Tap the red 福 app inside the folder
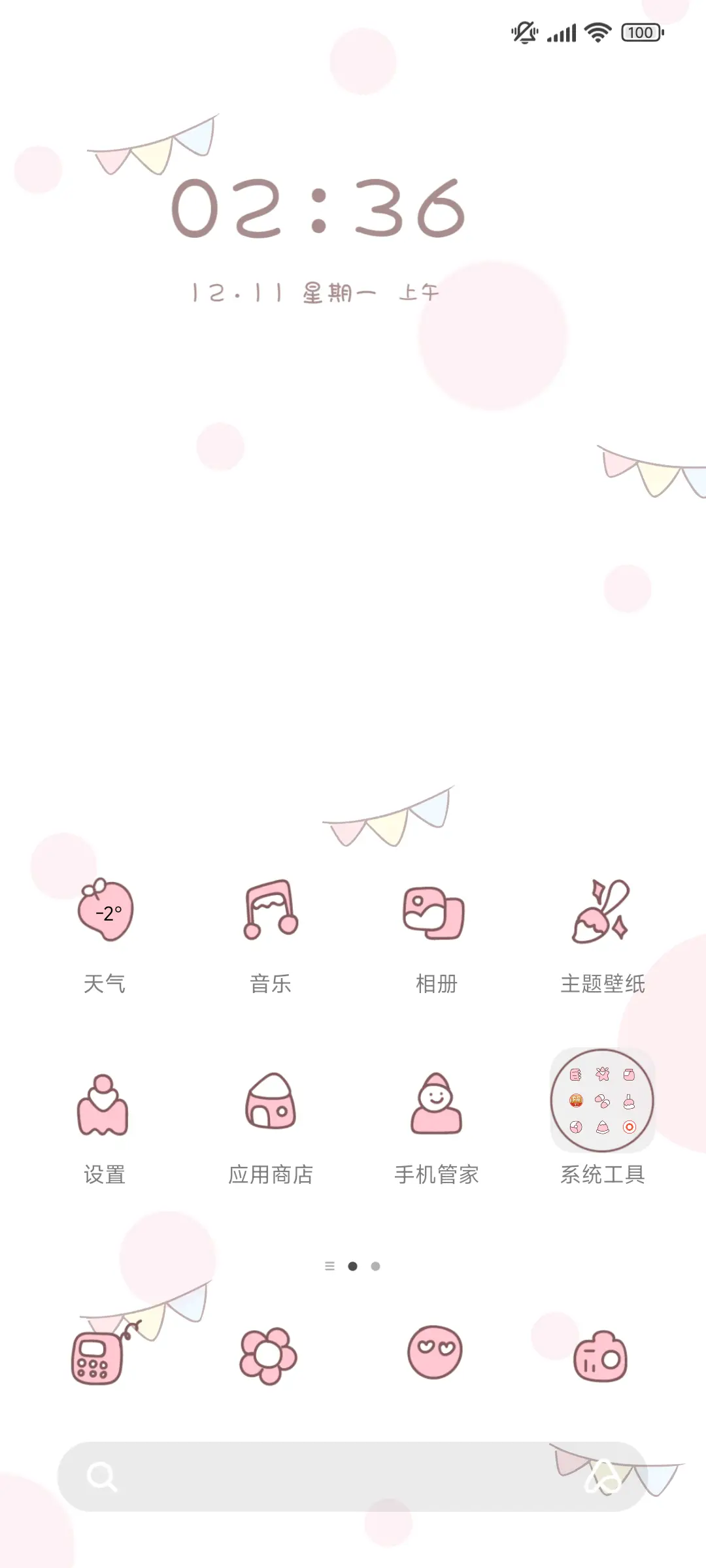The width and height of the screenshot is (706, 1568). pos(576,1101)
